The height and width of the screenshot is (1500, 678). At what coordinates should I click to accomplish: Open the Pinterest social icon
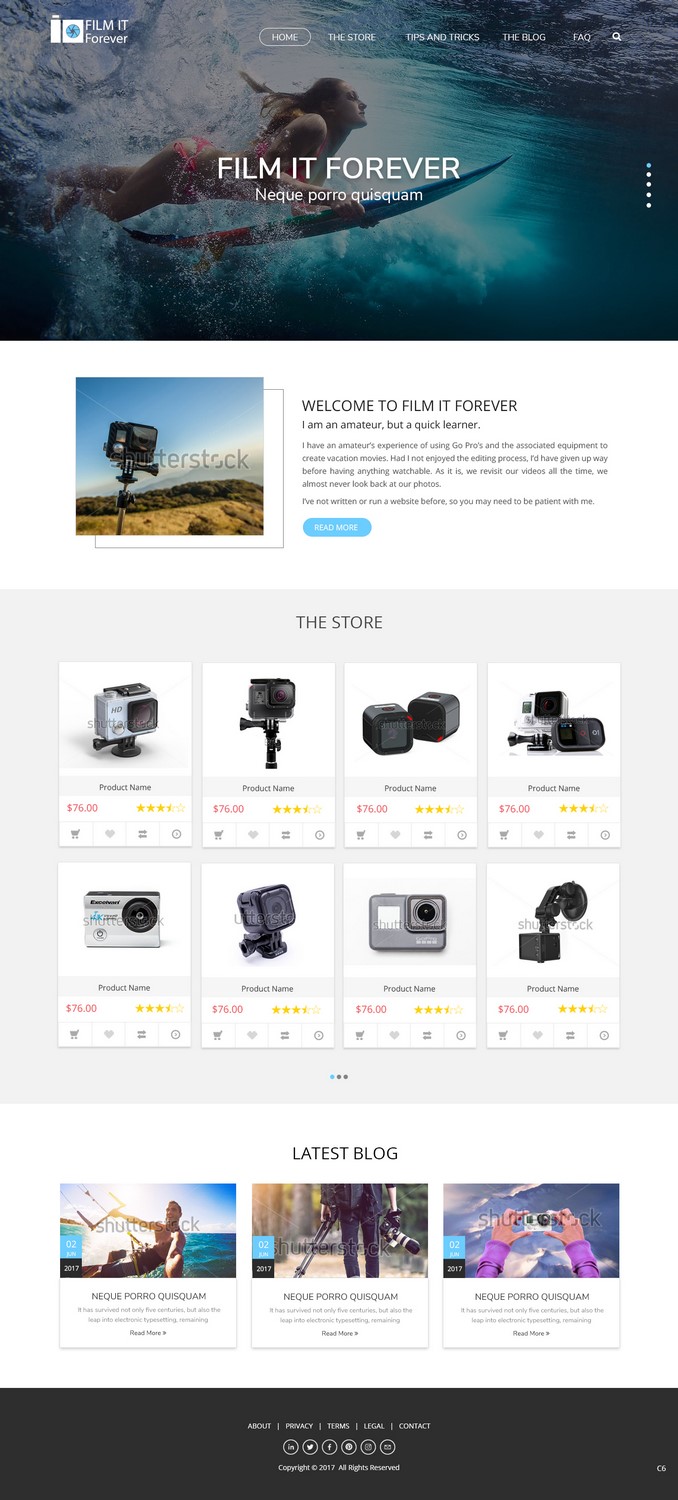(x=349, y=1447)
